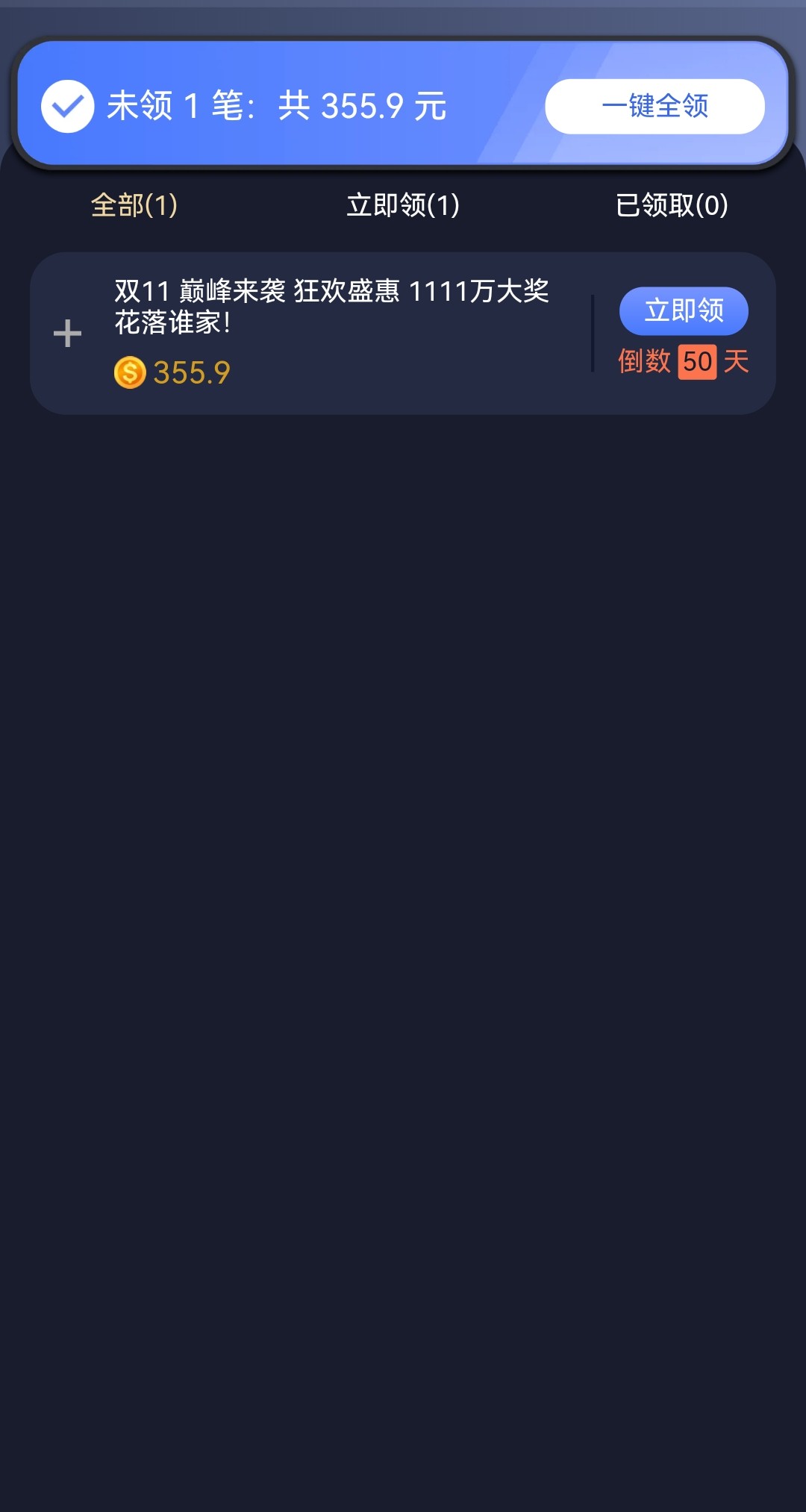806x1512 pixels.
Task: Expand the 双11 reward card plus icon
Action: click(67, 333)
